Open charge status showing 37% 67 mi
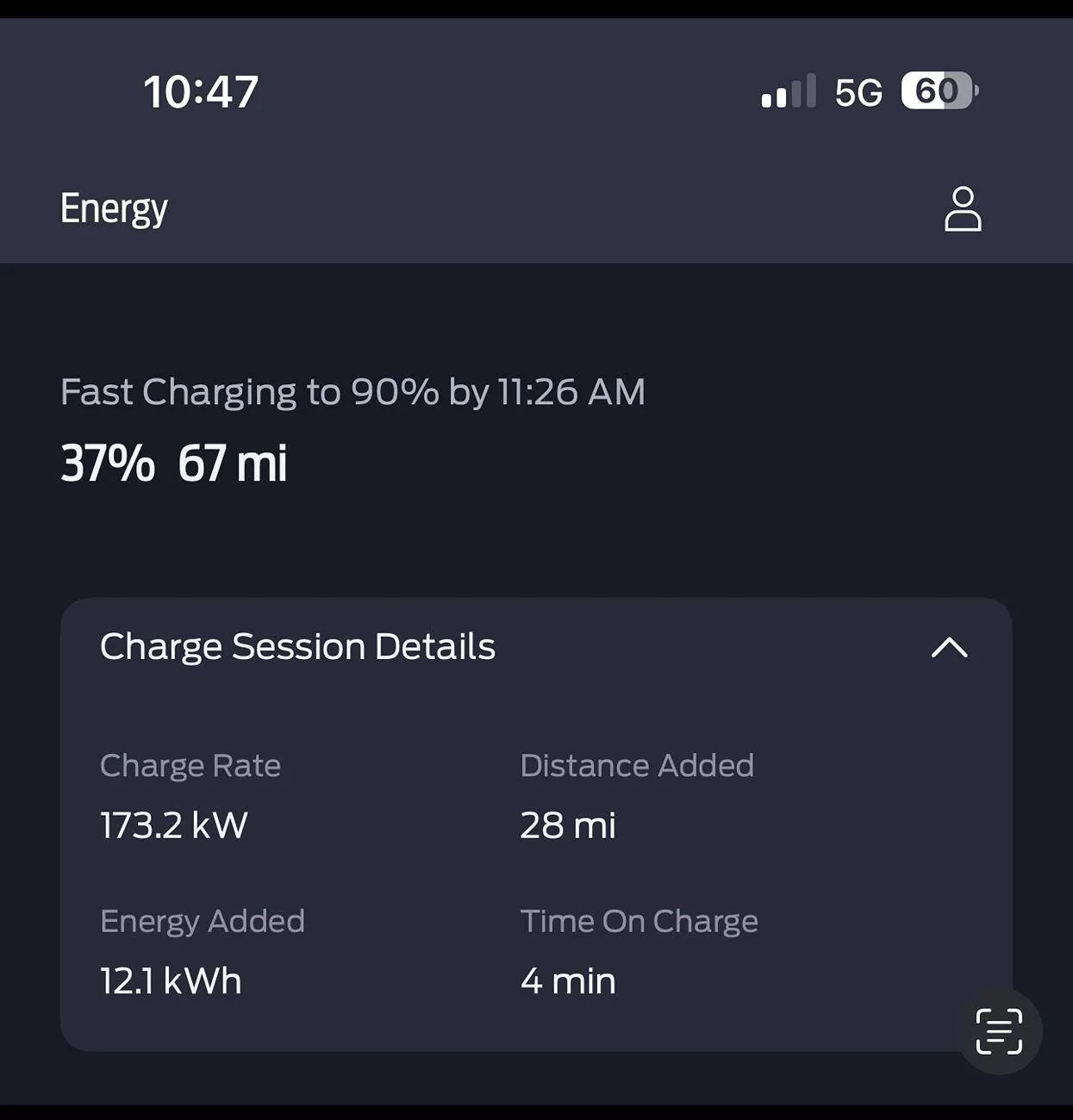Image resolution: width=1073 pixels, height=1120 pixels. 174,464
